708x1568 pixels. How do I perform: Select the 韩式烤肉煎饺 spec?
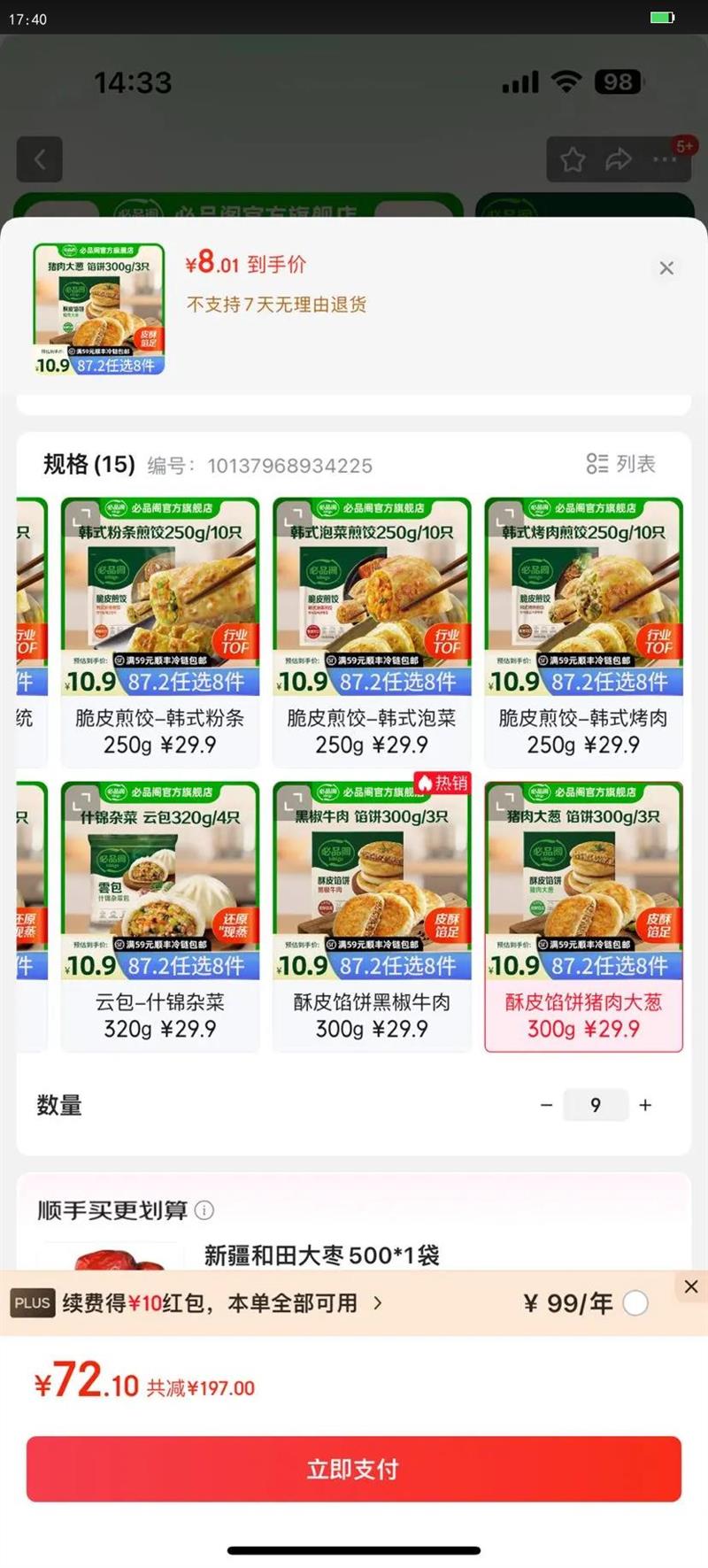pyautogui.click(x=582, y=629)
